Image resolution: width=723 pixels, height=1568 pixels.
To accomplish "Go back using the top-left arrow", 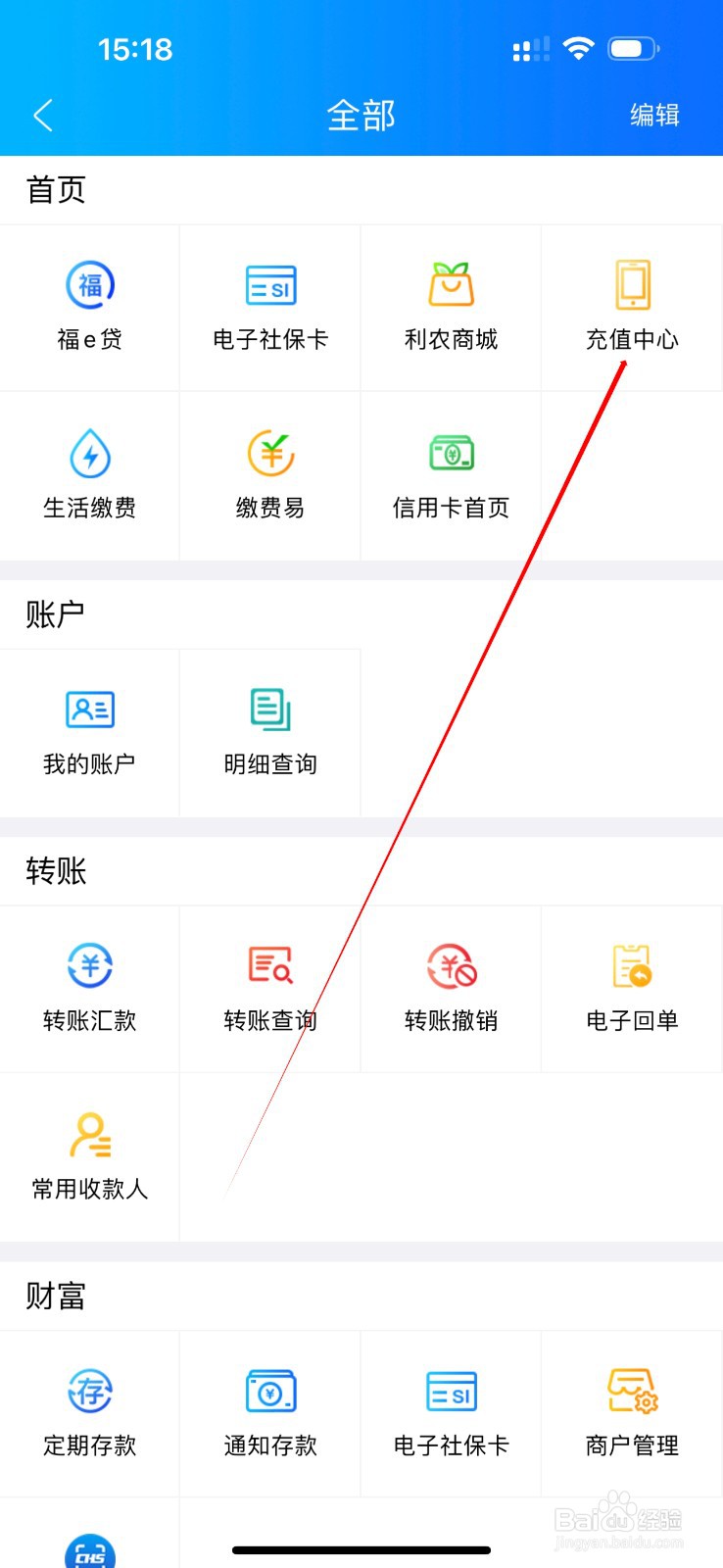I will tap(43, 115).
